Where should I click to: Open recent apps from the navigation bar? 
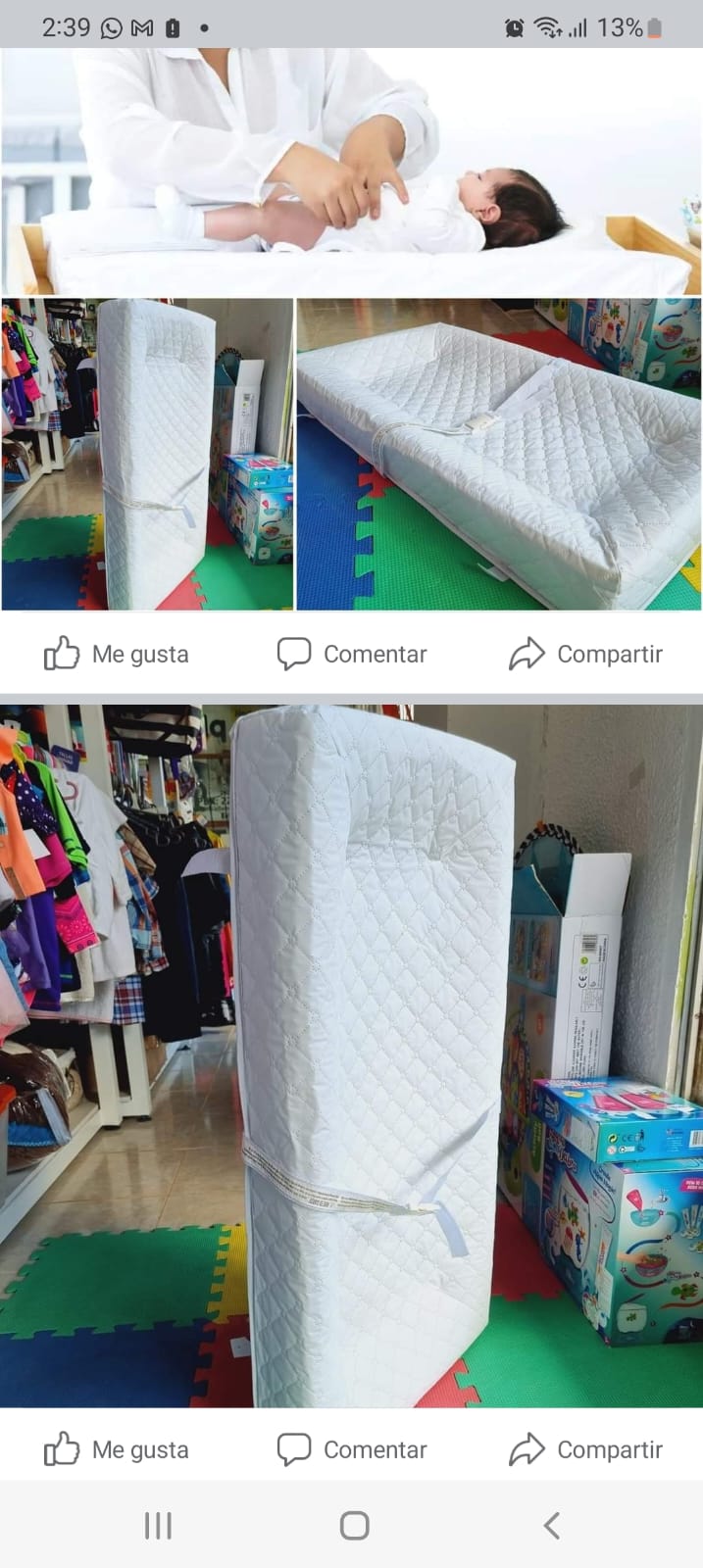click(158, 1525)
